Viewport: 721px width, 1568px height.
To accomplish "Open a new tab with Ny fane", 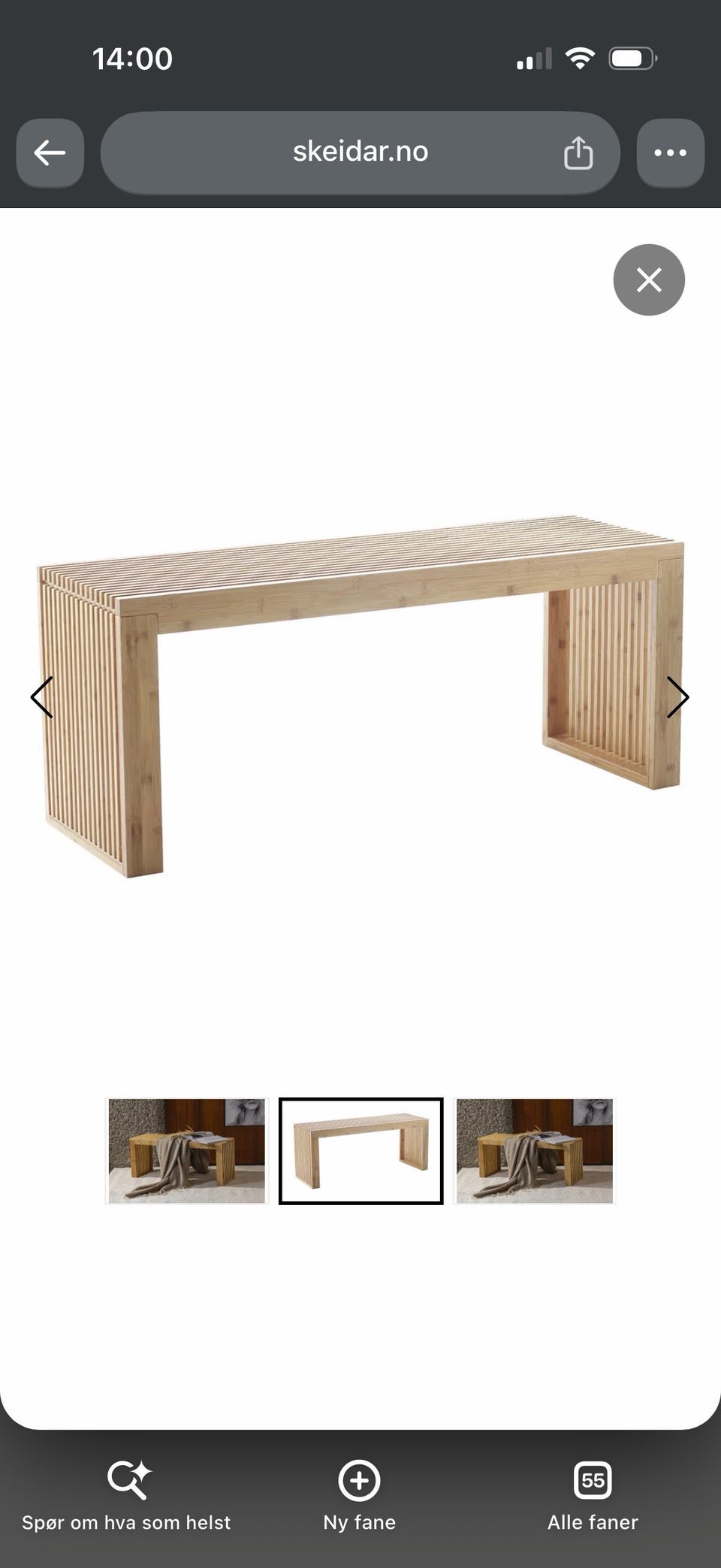I will pos(360,1496).
